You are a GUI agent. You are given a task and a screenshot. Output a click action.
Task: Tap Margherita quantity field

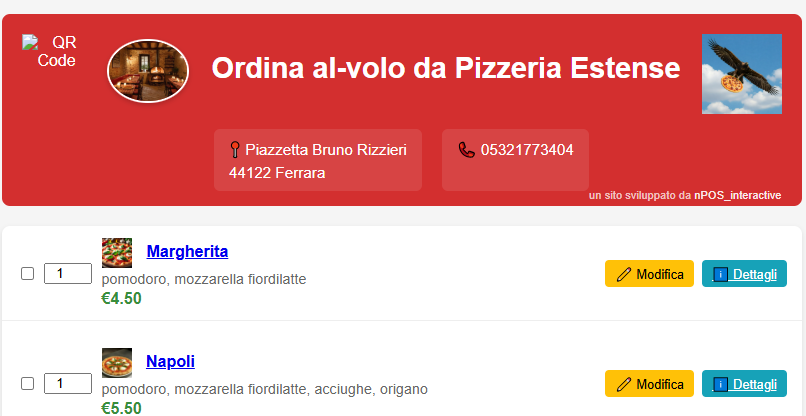pos(68,273)
